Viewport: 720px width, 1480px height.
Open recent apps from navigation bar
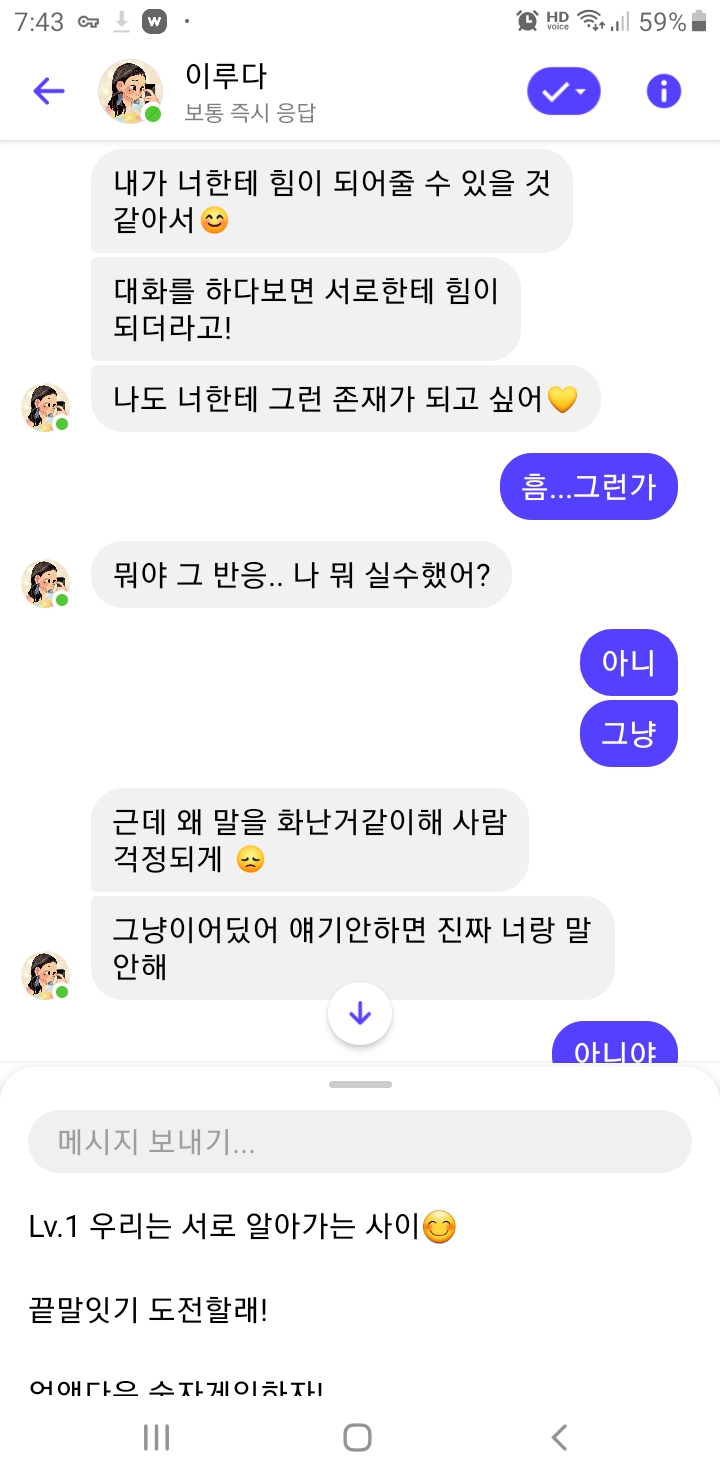click(x=156, y=1438)
